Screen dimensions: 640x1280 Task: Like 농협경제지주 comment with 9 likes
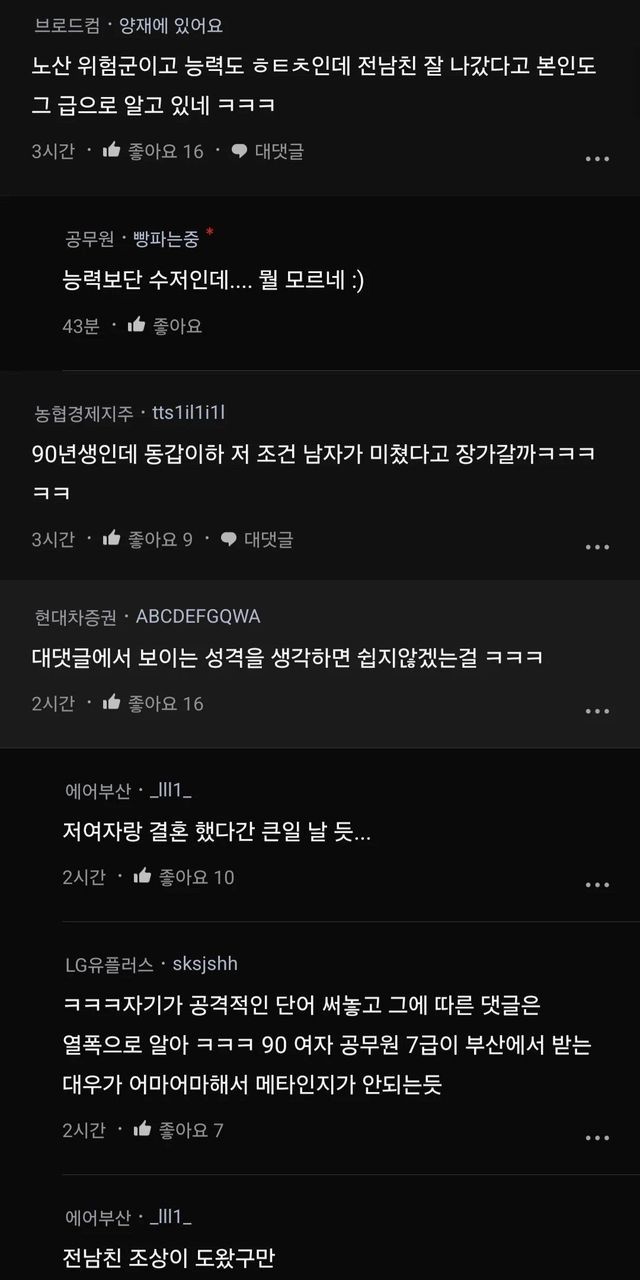pos(147,539)
